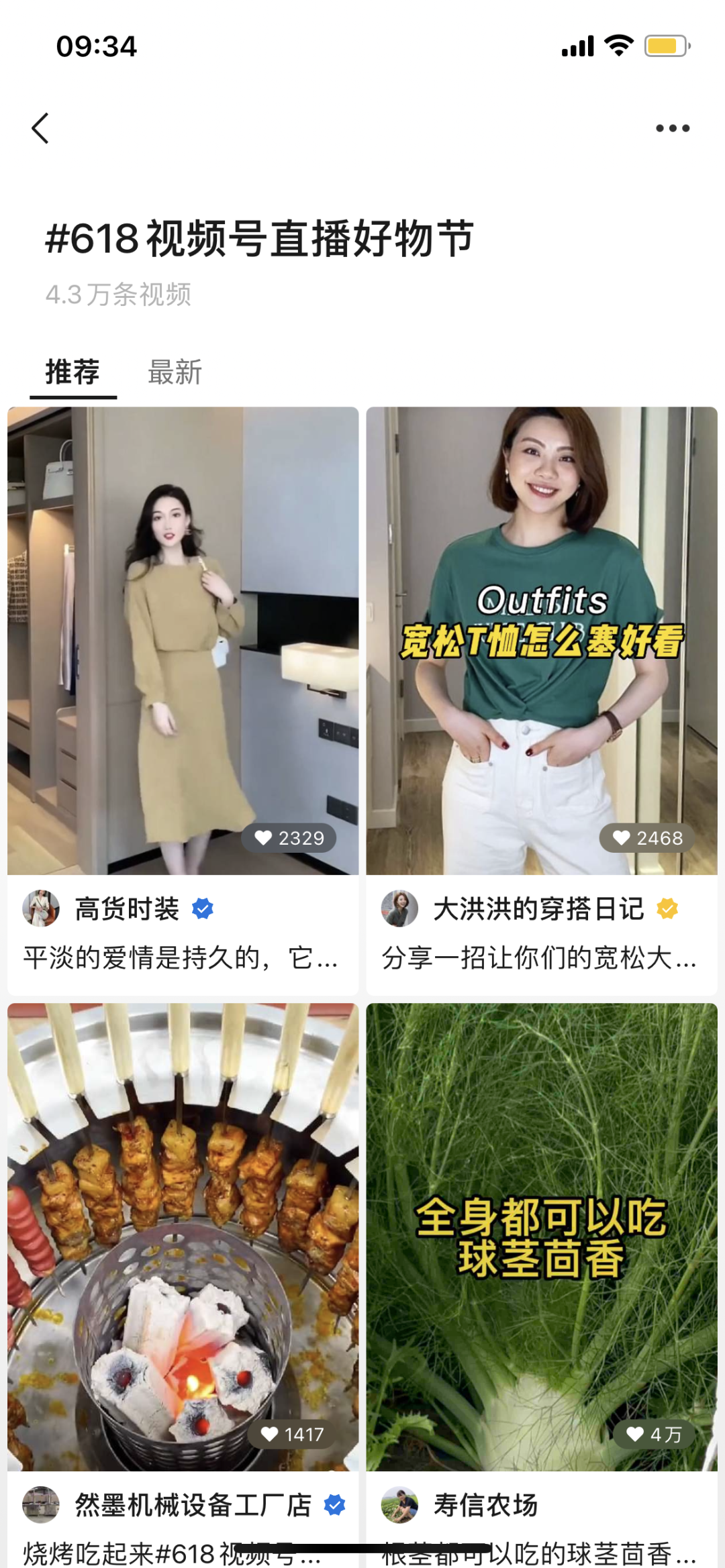The height and width of the screenshot is (1568, 725).
Task: Play the Outfits 宽松T恤 video
Action: [x=541, y=641]
